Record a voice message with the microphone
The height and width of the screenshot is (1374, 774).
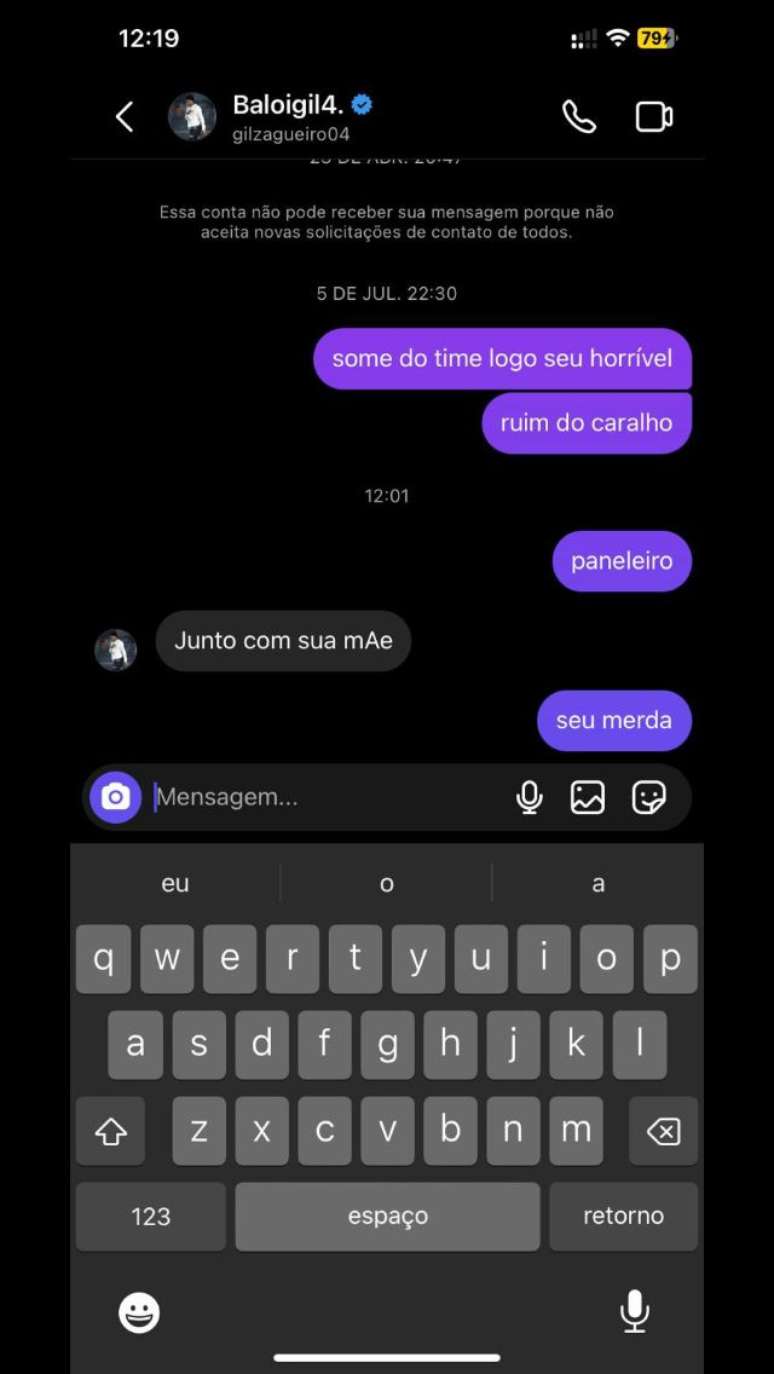(530, 797)
